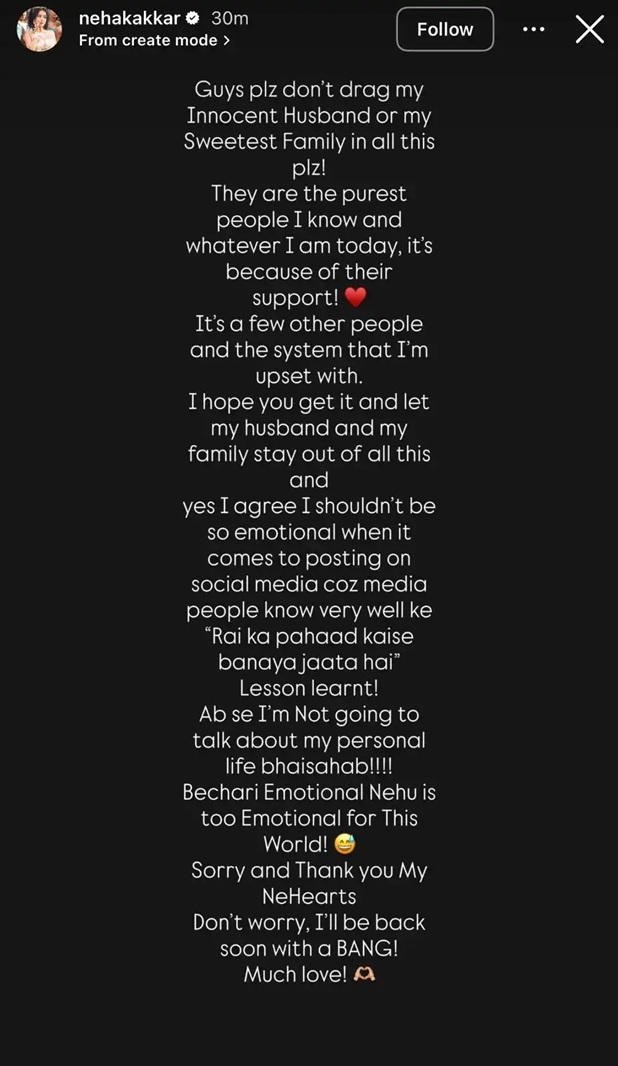Close the story viewer
The height and width of the screenshot is (1066, 618).
pyautogui.click(x=590, y=30)
